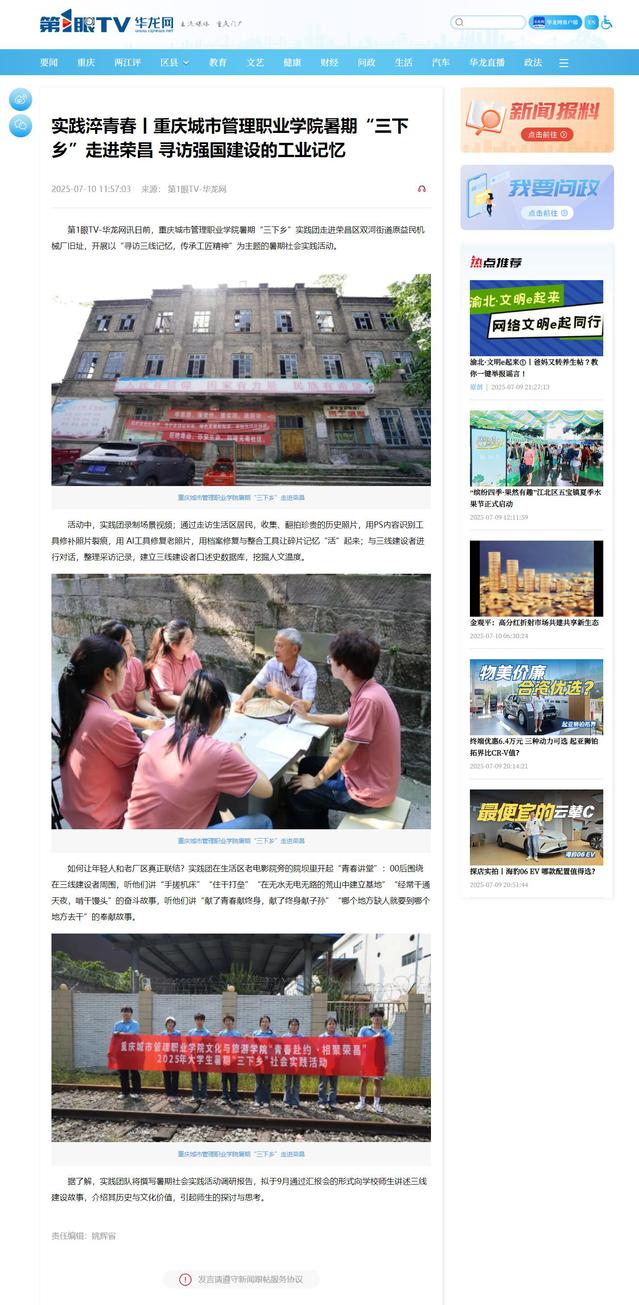Open the 教育 channel

pos(218,62)
